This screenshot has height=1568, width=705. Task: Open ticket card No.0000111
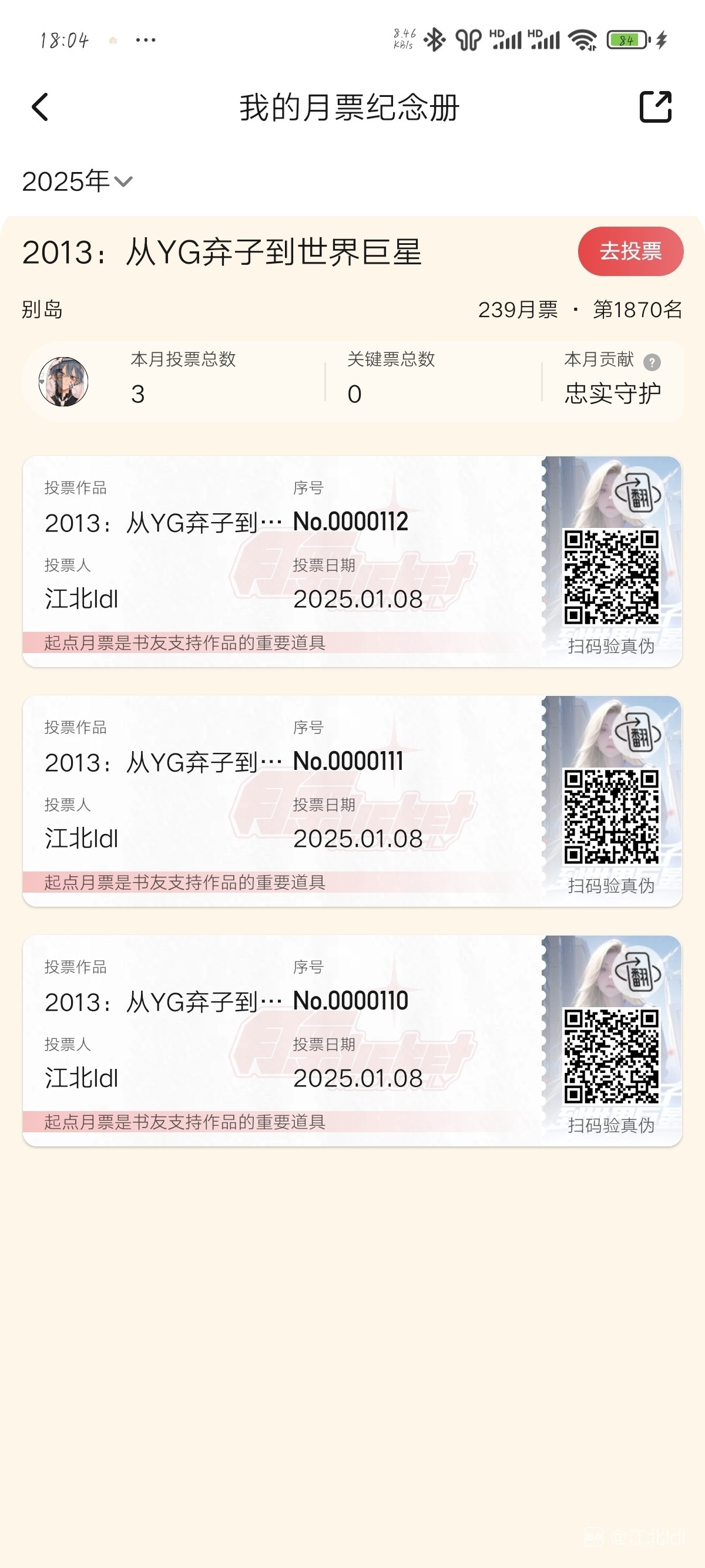click(280, 801)
